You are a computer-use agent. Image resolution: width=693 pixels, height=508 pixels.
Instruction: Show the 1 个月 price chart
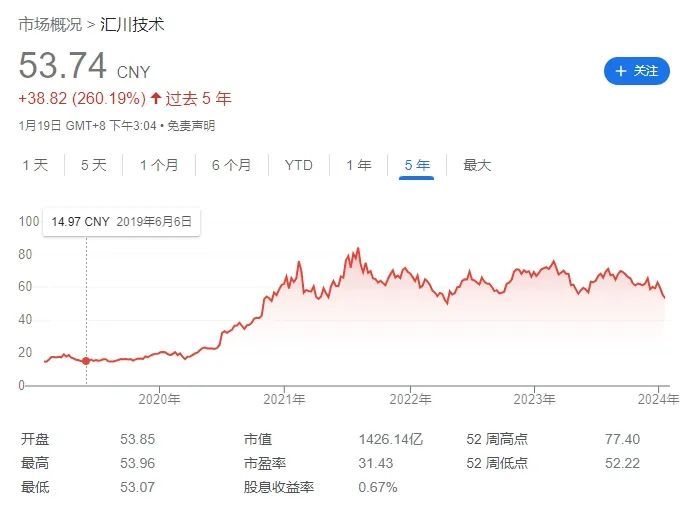158,165
